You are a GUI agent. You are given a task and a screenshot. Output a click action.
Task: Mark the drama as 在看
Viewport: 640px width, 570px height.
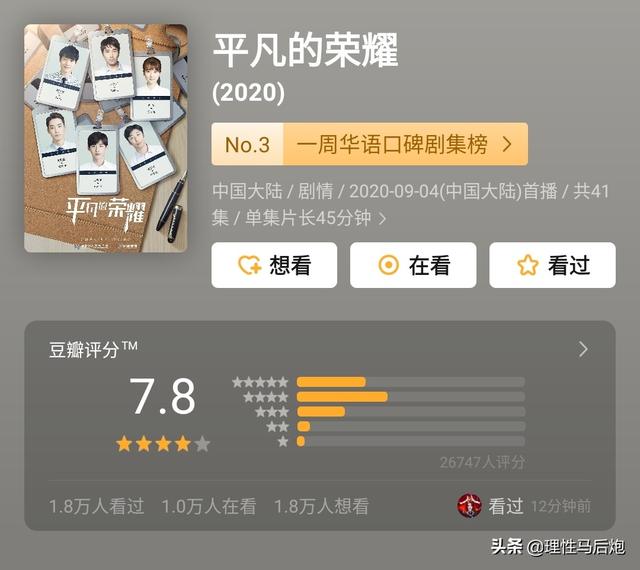pyautogui.click(x=413, y=265)
